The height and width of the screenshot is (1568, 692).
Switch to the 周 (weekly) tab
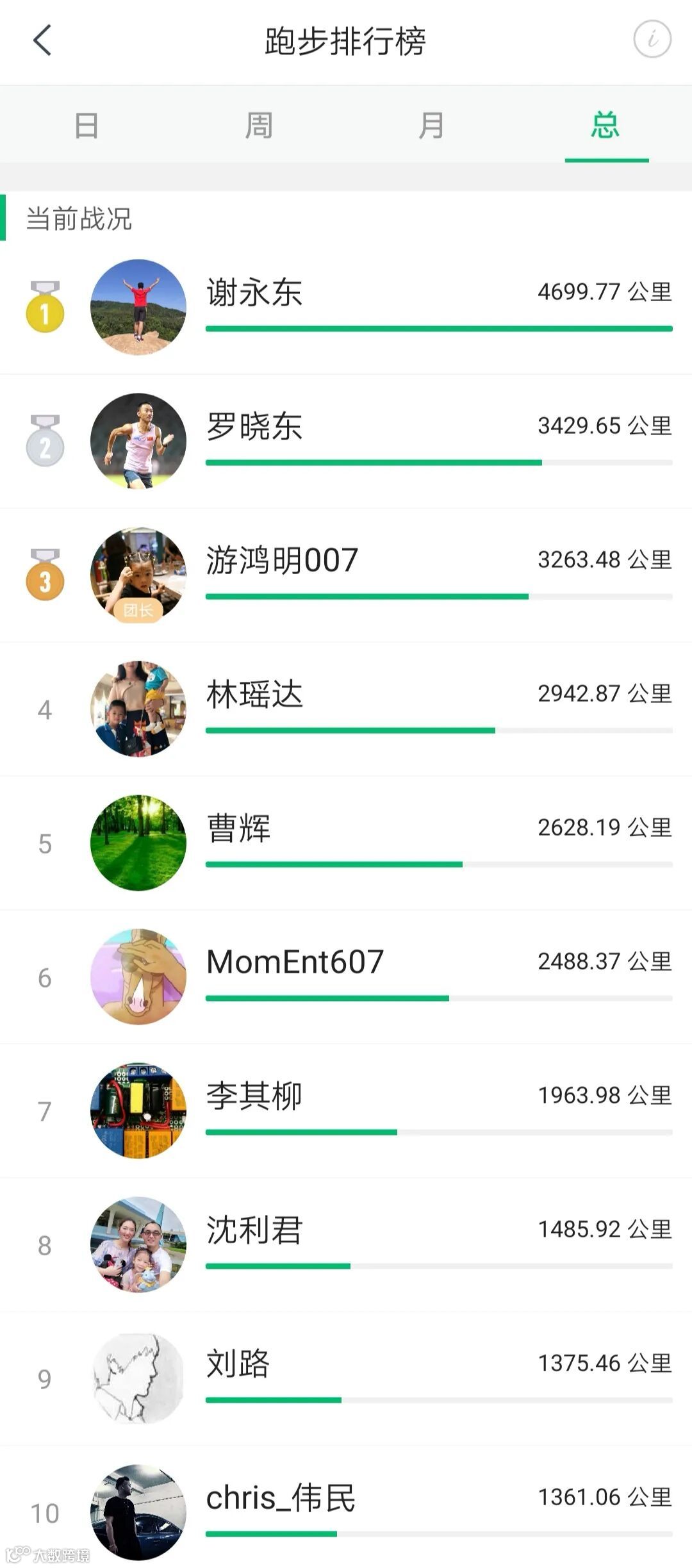(259, 125)
